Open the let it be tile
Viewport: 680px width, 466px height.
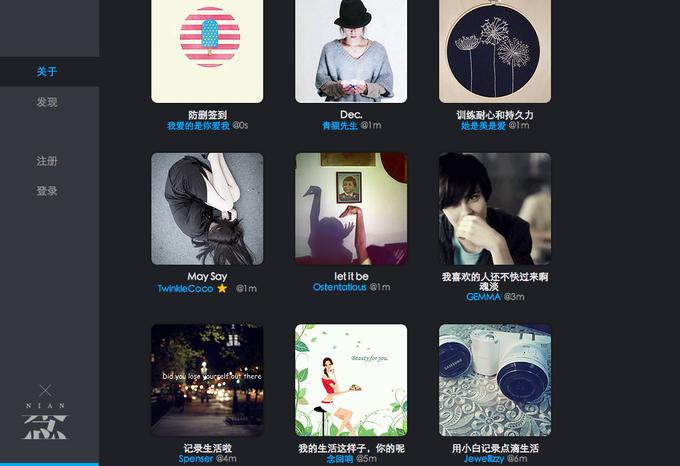(x=351, y=208)
